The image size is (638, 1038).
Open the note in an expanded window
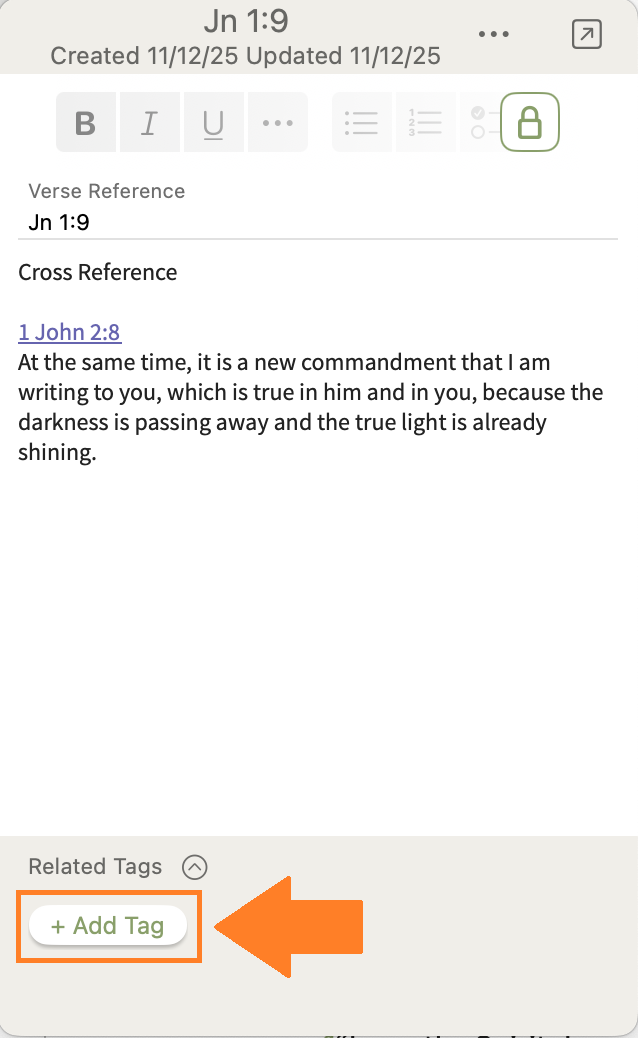587,34
